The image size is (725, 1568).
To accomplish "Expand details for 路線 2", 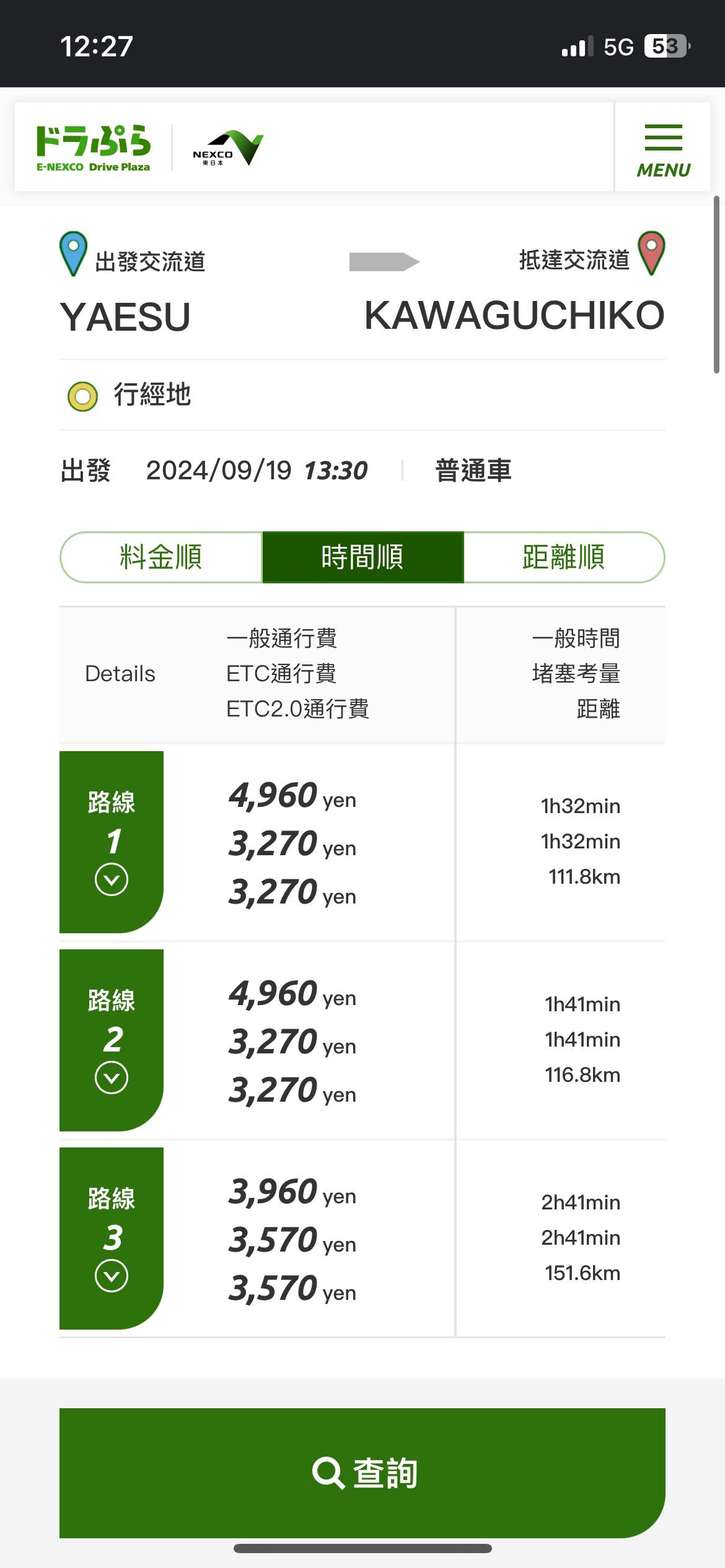I will click(x=112, y=1077).
